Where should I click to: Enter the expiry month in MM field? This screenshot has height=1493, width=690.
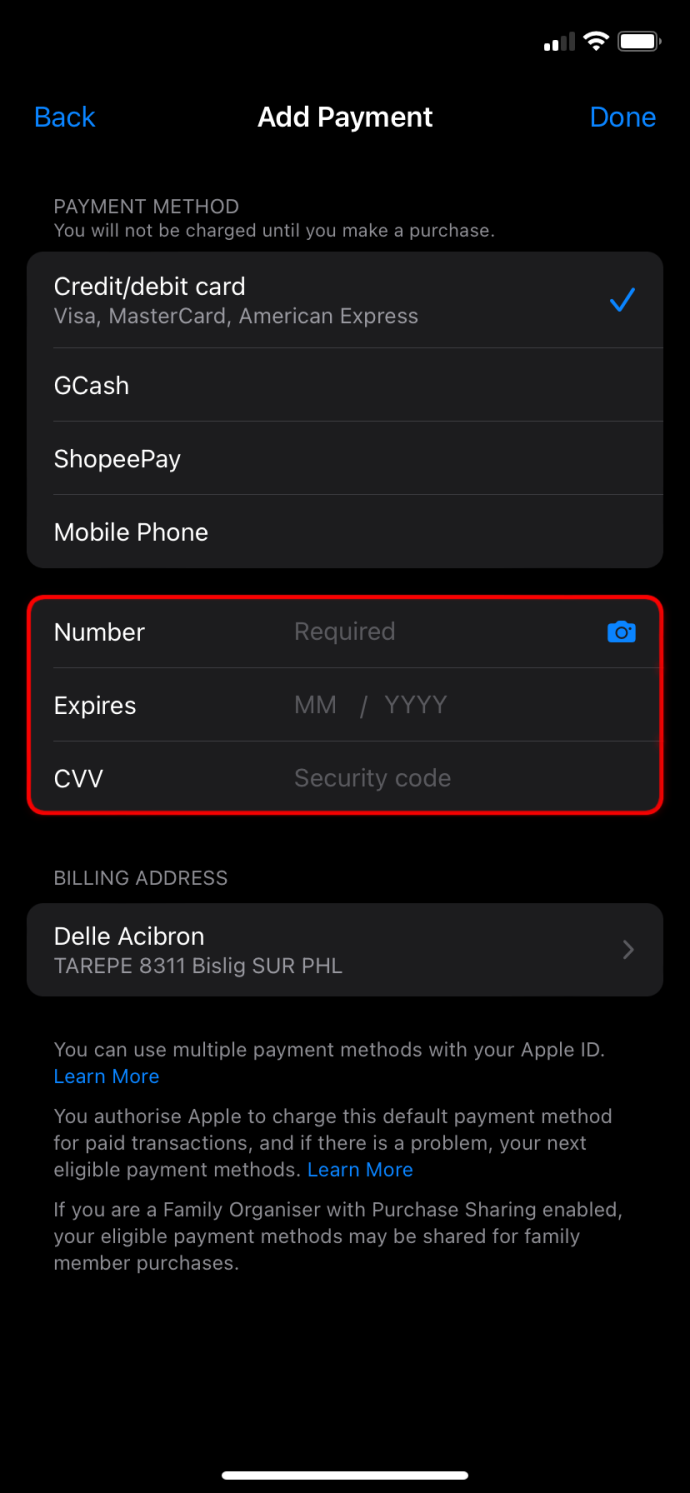click(x=315, y=705)
